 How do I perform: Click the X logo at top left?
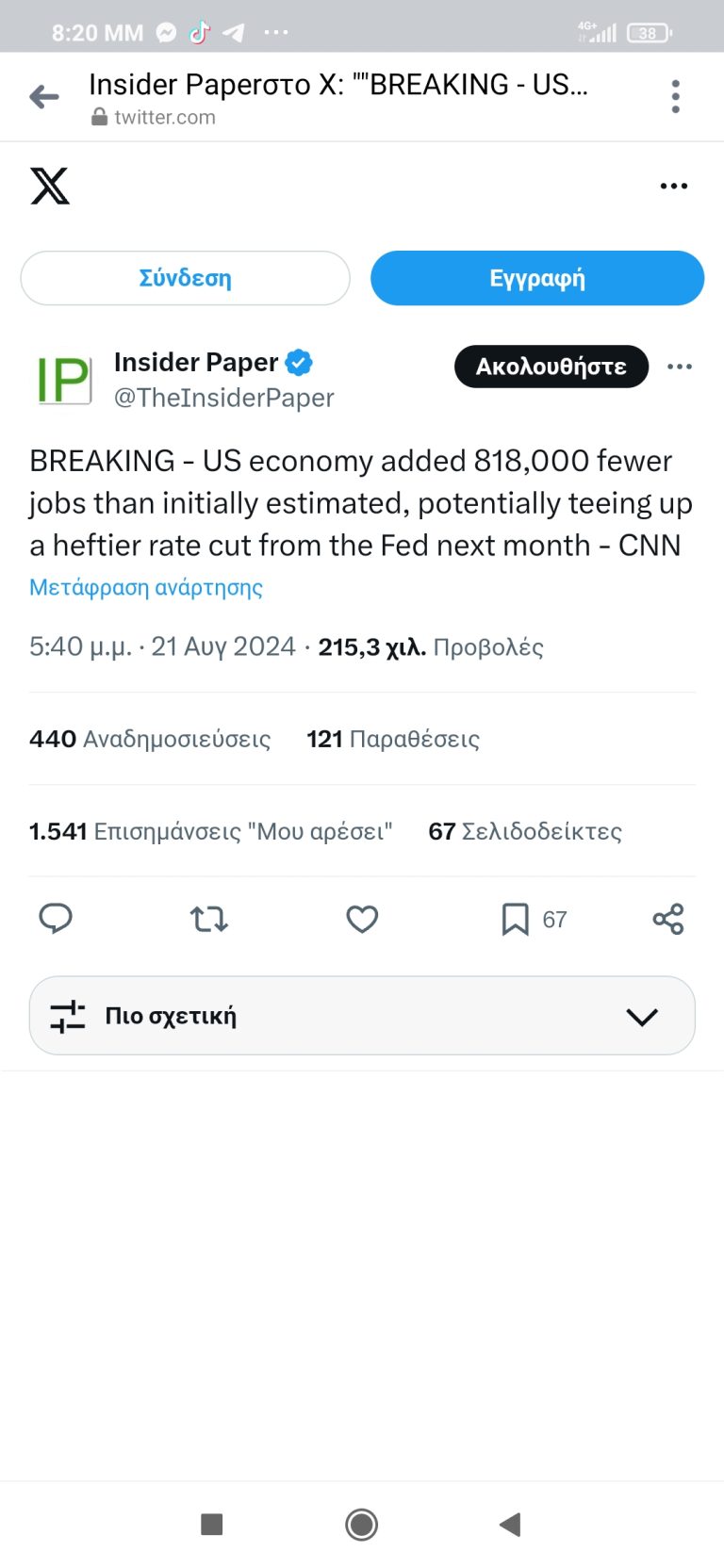[x=50, y=186]
